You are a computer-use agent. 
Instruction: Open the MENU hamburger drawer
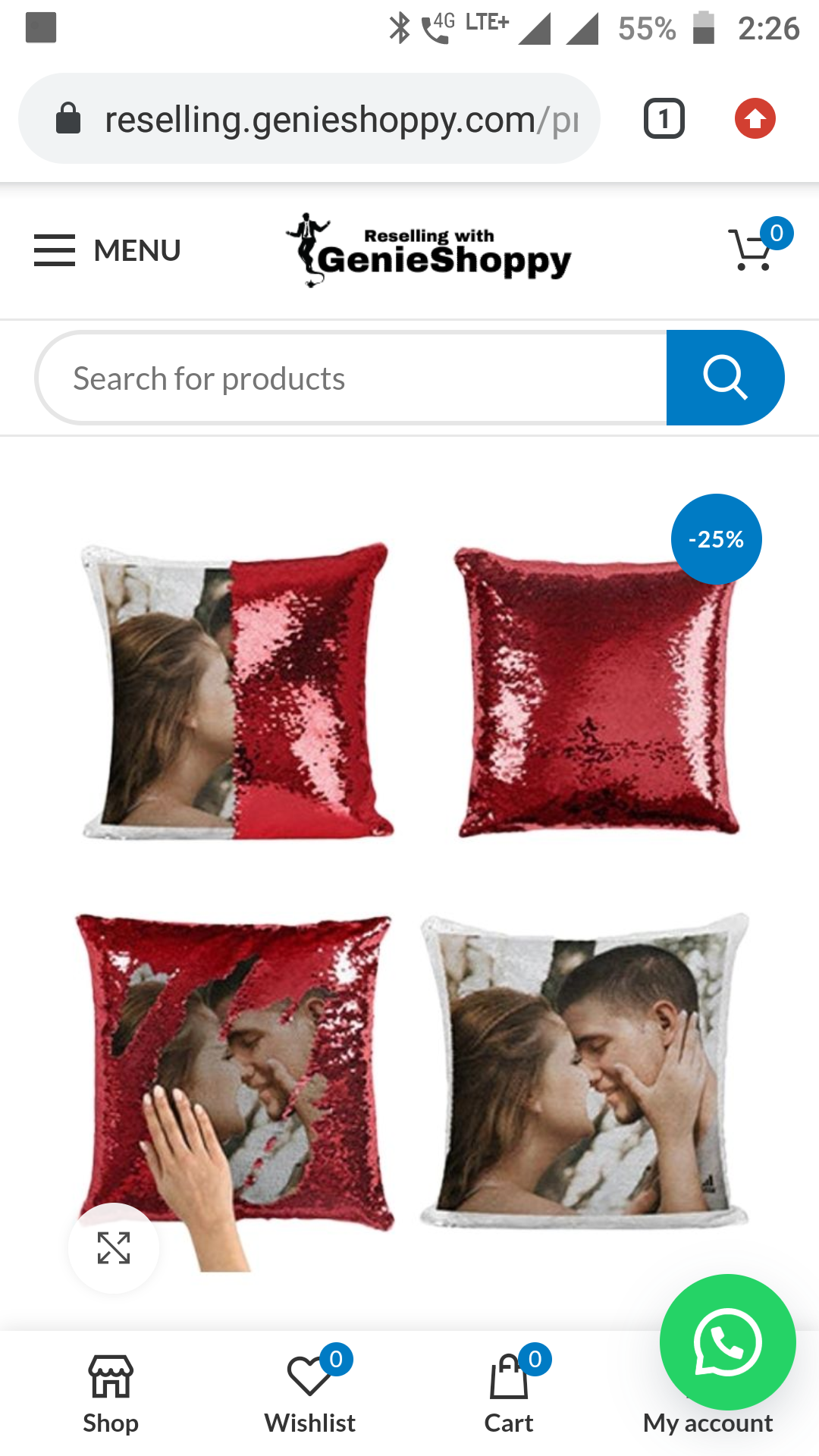point(108,250)
